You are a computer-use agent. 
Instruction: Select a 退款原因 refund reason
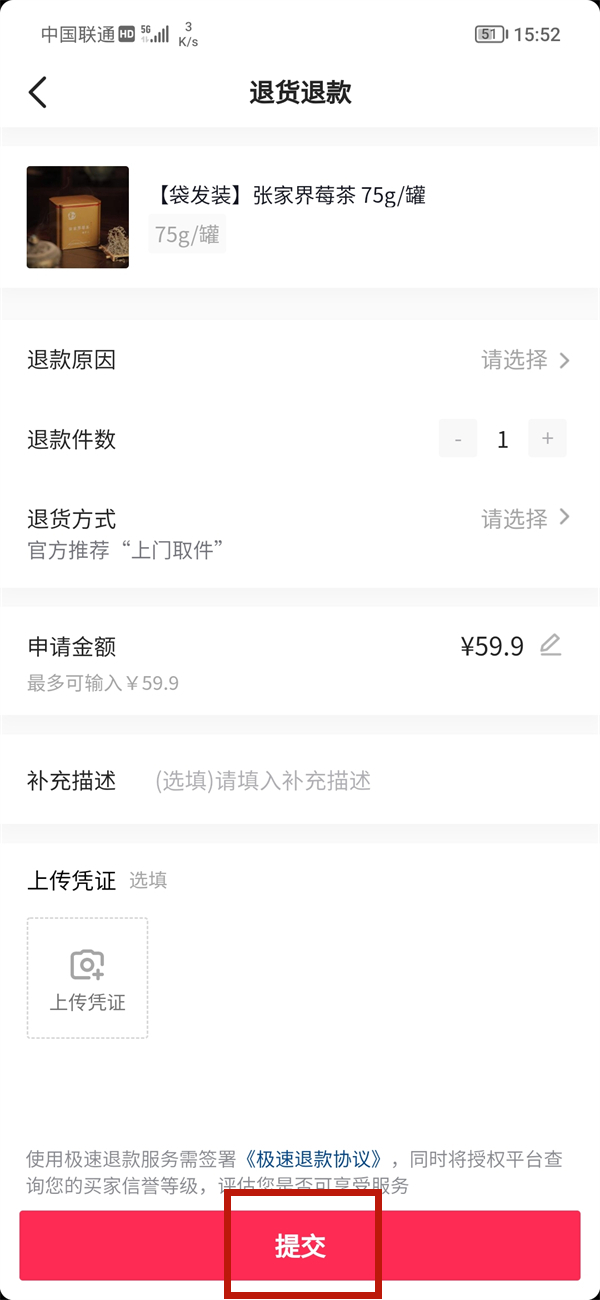click(x=525, y=360)
